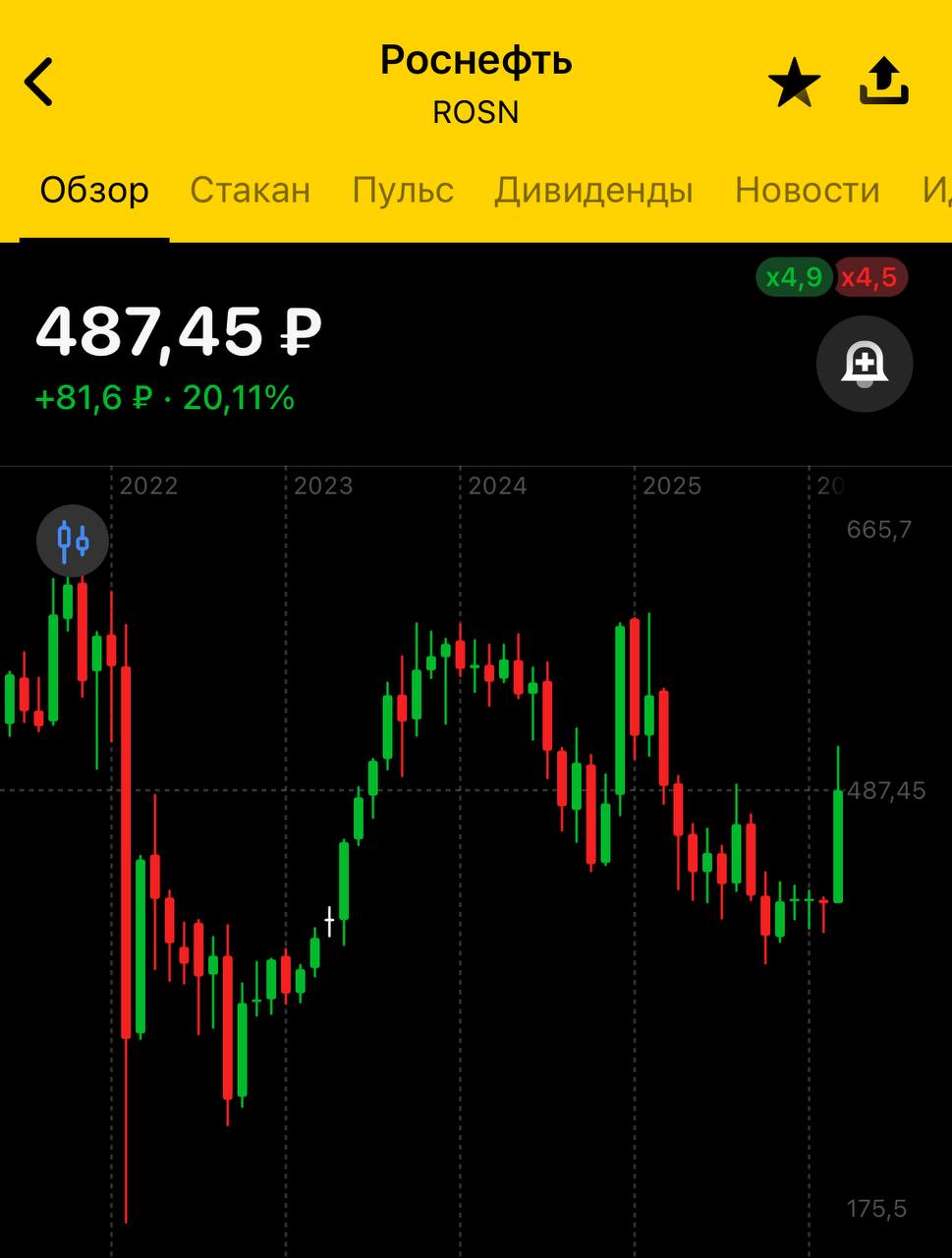Viewport: 952px width, 1258px height.
Task: Switch to the Новости tab
Action: (x=807, y=190)
